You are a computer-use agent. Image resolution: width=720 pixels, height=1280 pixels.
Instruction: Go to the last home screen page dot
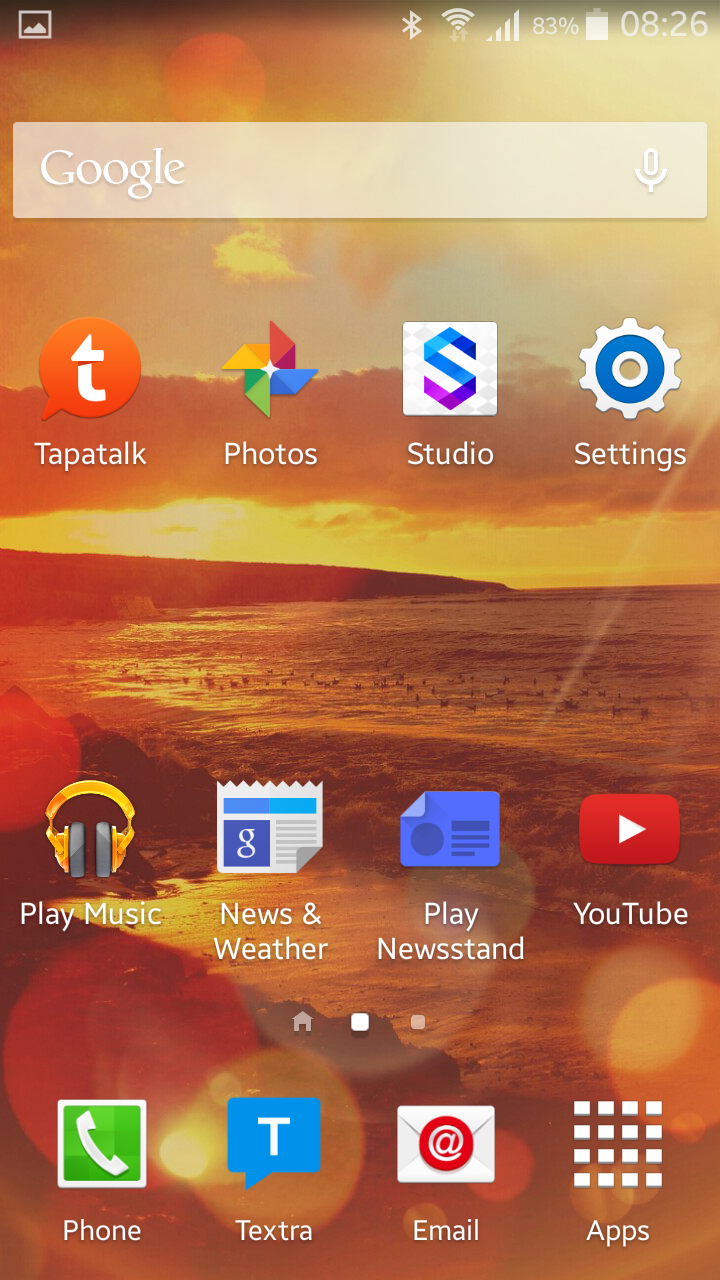[x=418, y=1022]
